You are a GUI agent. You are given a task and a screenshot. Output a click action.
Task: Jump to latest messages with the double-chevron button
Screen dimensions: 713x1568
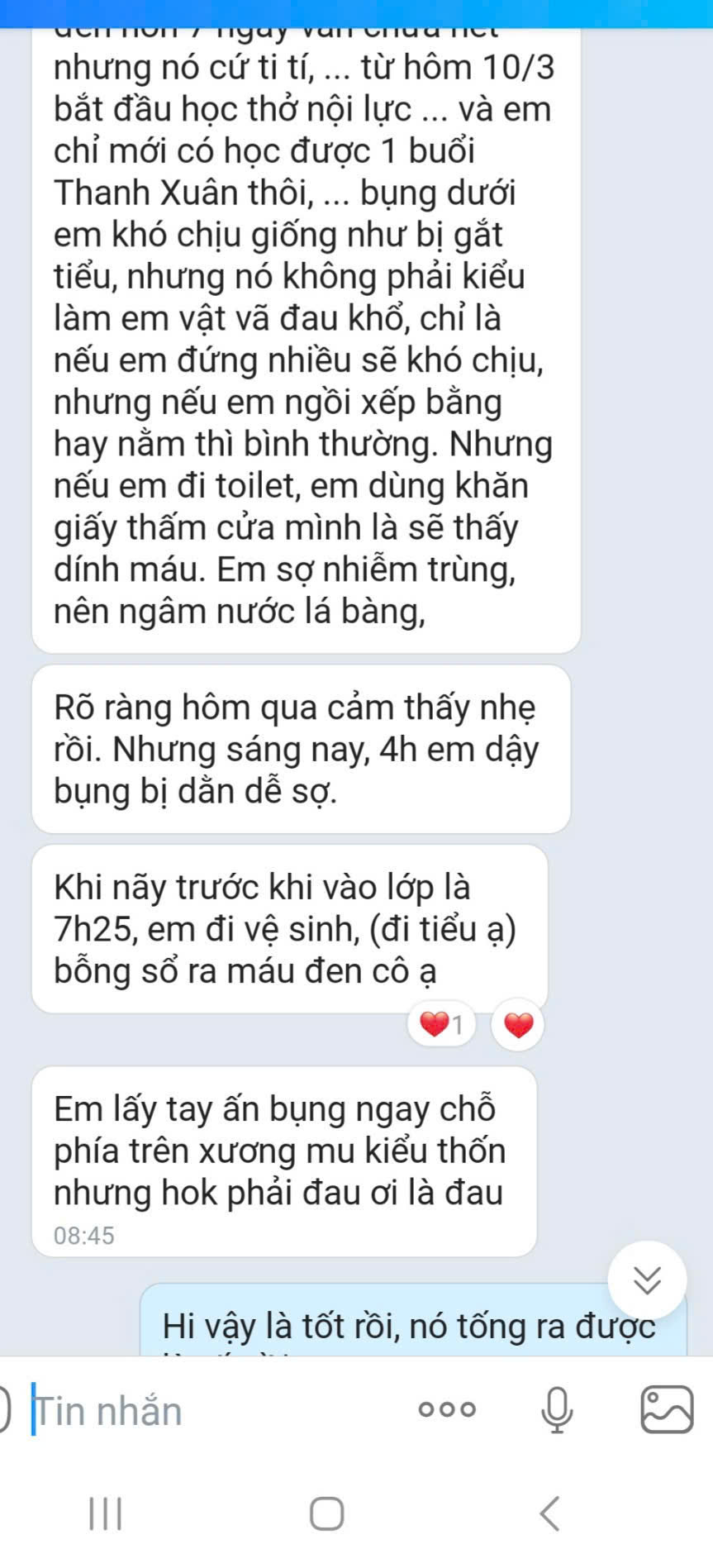647,1280
